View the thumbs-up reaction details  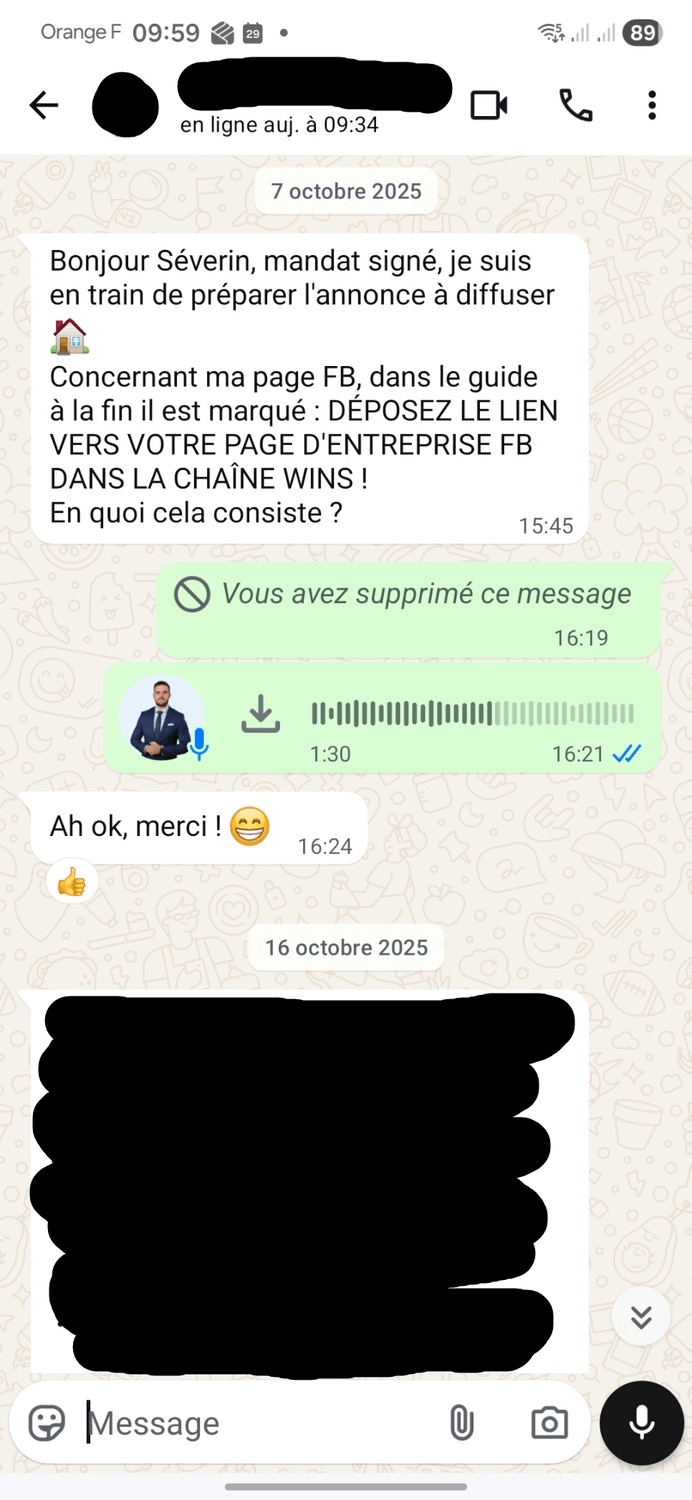click(x=72, y=881)
